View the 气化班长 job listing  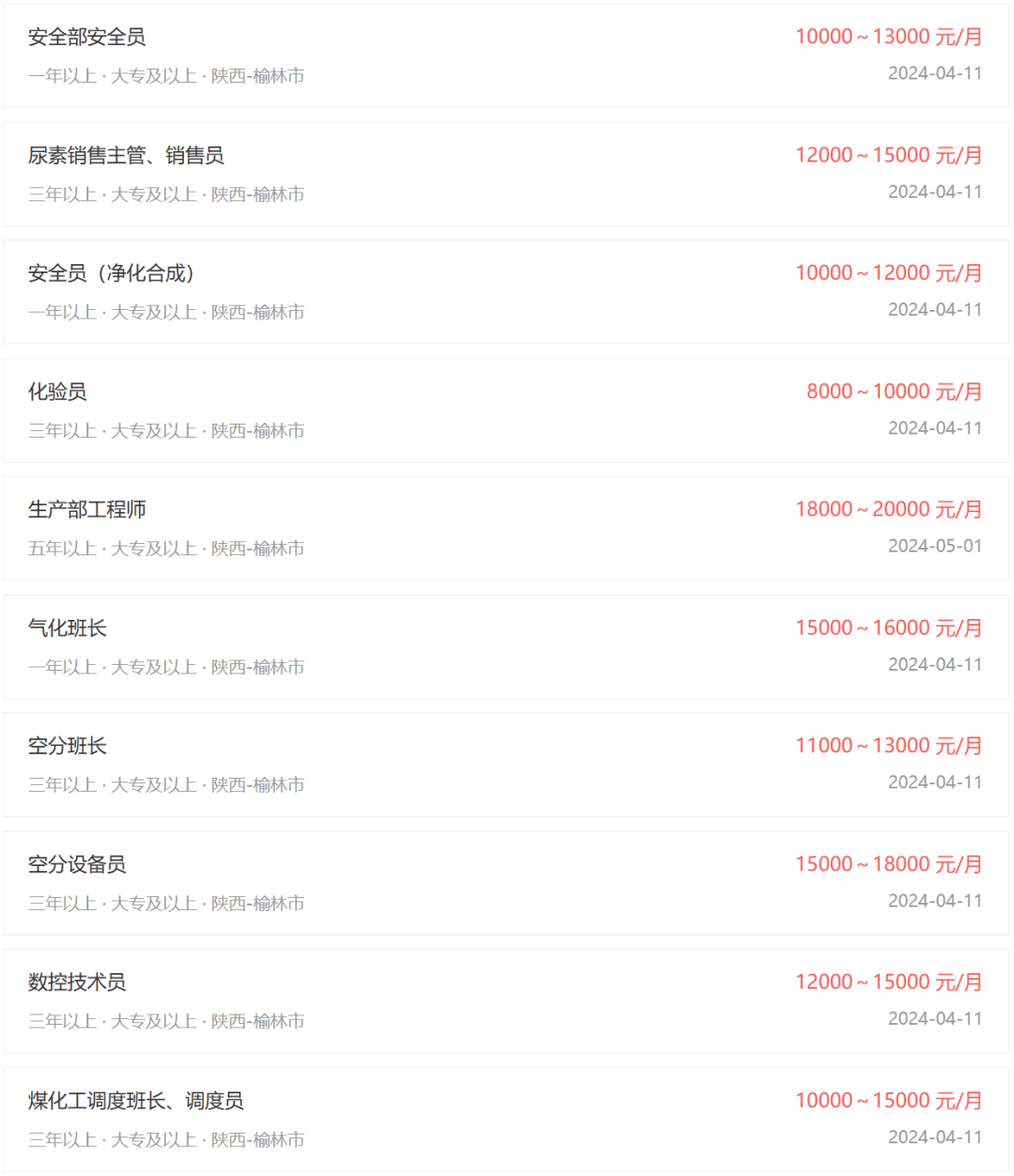tap(68, 628)
